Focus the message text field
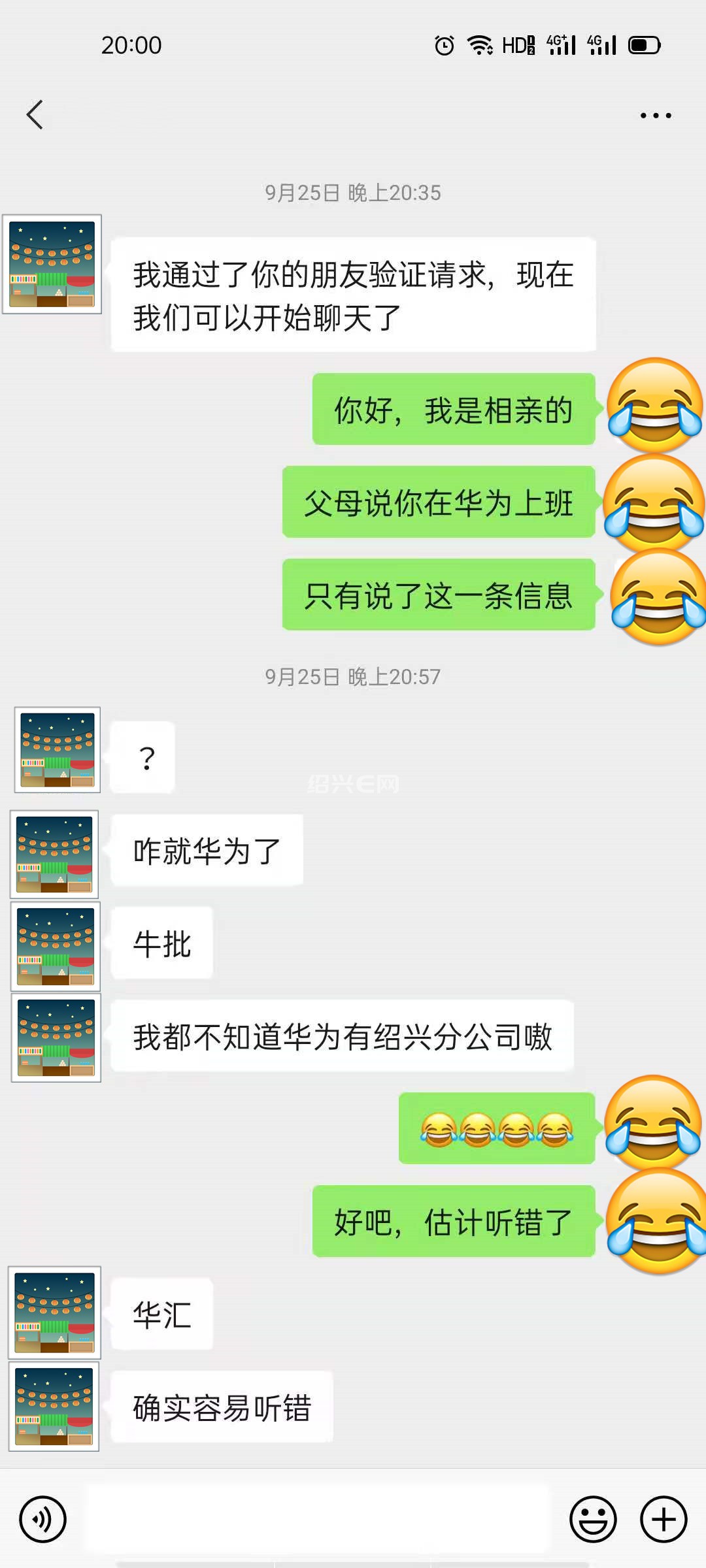This screenshot has width=706, height=1568. (x=317, y=1519)
